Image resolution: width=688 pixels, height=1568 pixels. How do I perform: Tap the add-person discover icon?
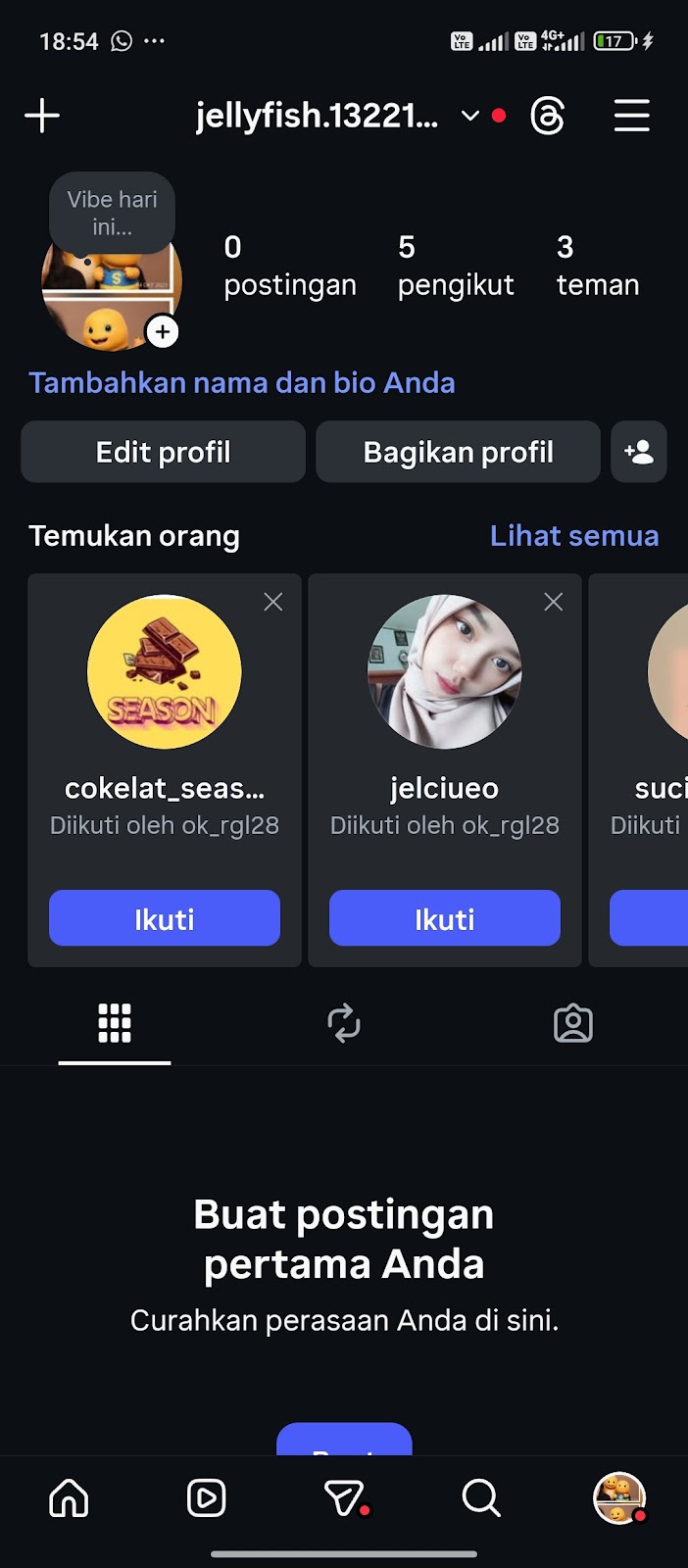(x=638, y=452)
